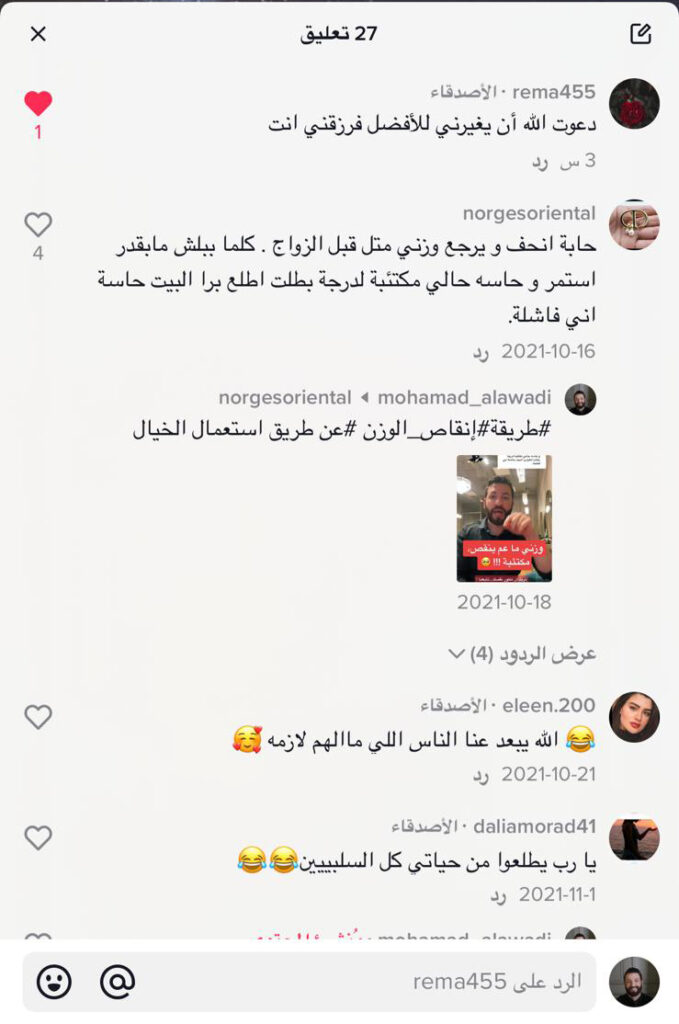
Task: Tap the compose comment icon
Action: point(641,34)
